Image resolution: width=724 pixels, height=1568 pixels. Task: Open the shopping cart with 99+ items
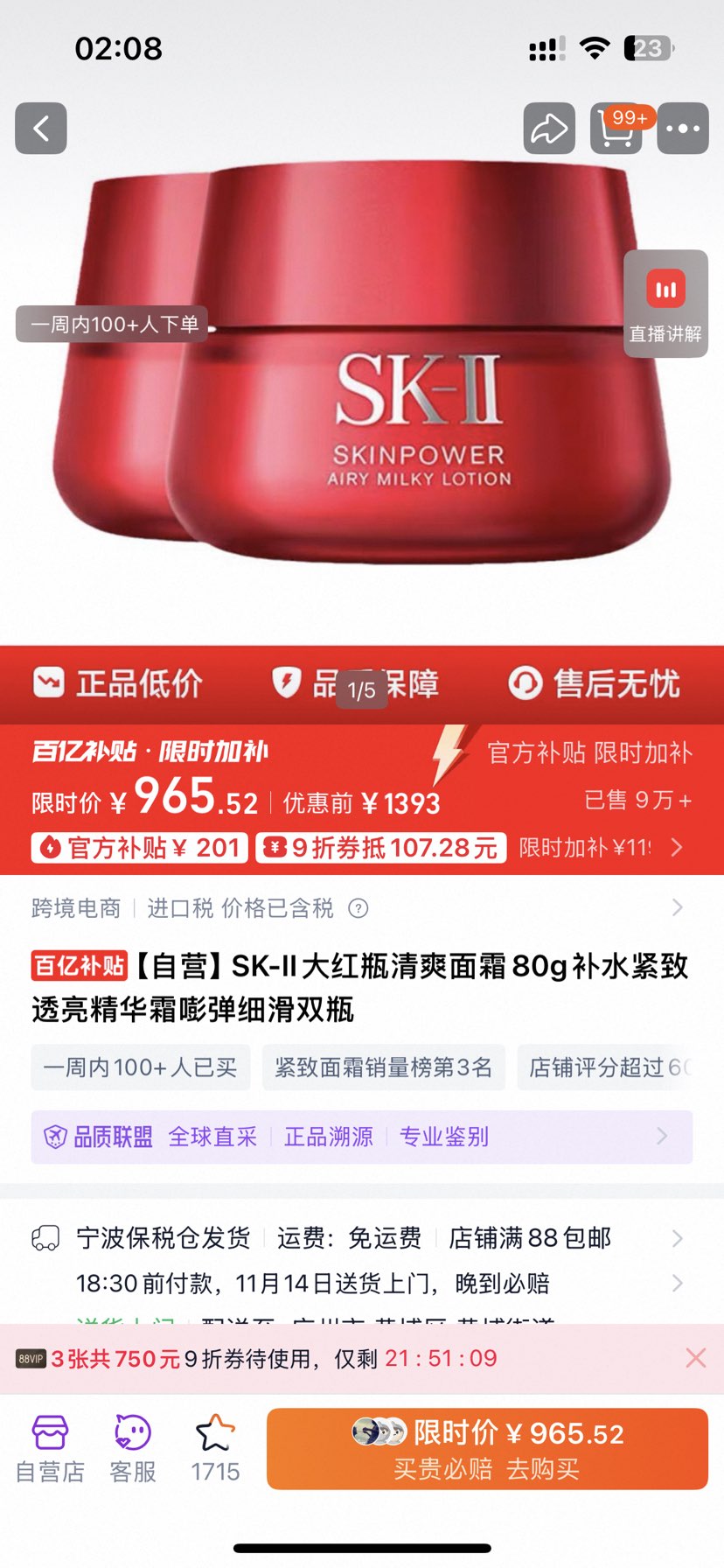pyautogui.click(x=616, y=129)
